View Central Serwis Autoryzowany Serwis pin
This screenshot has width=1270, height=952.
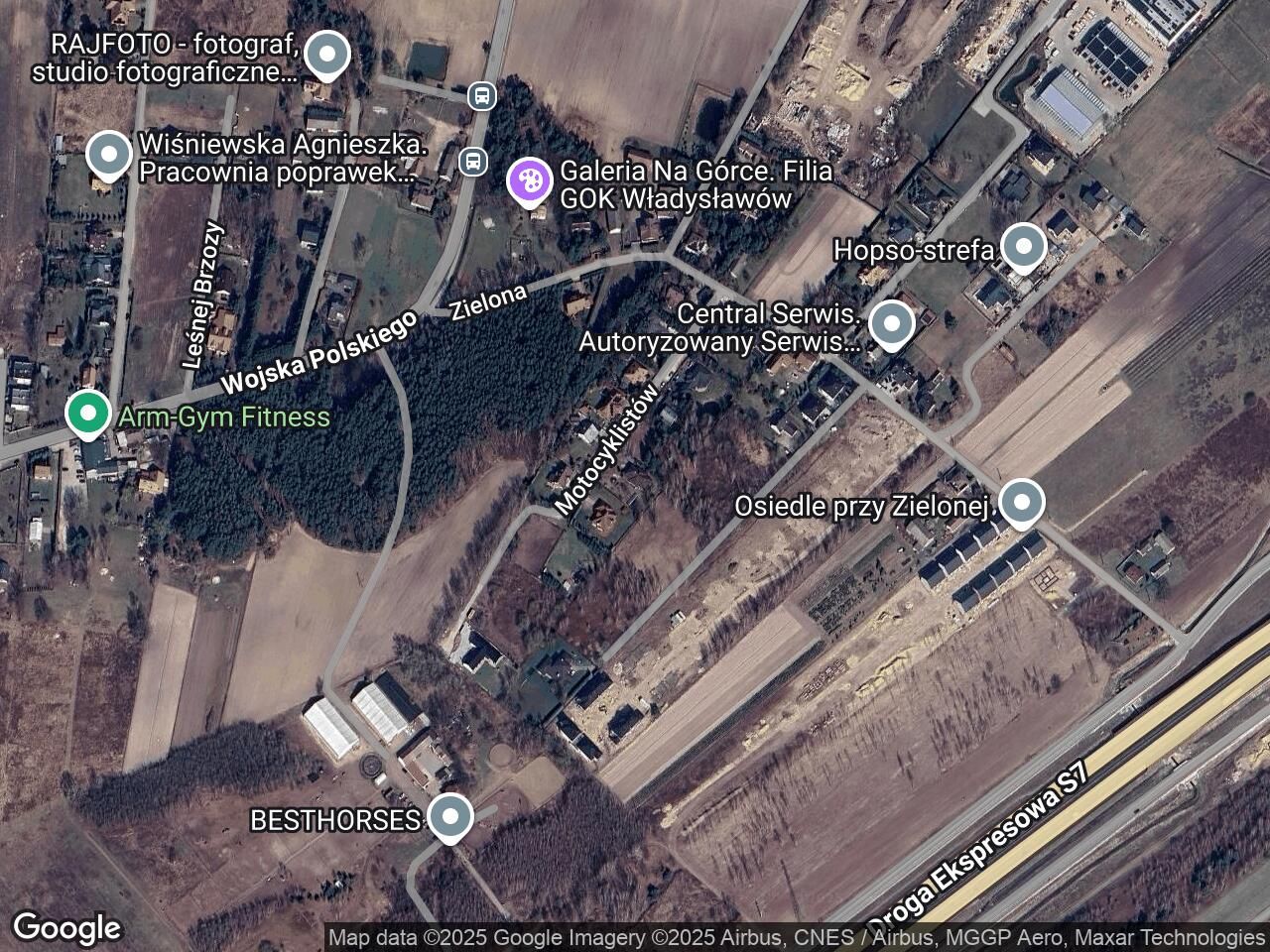point(891,324)
